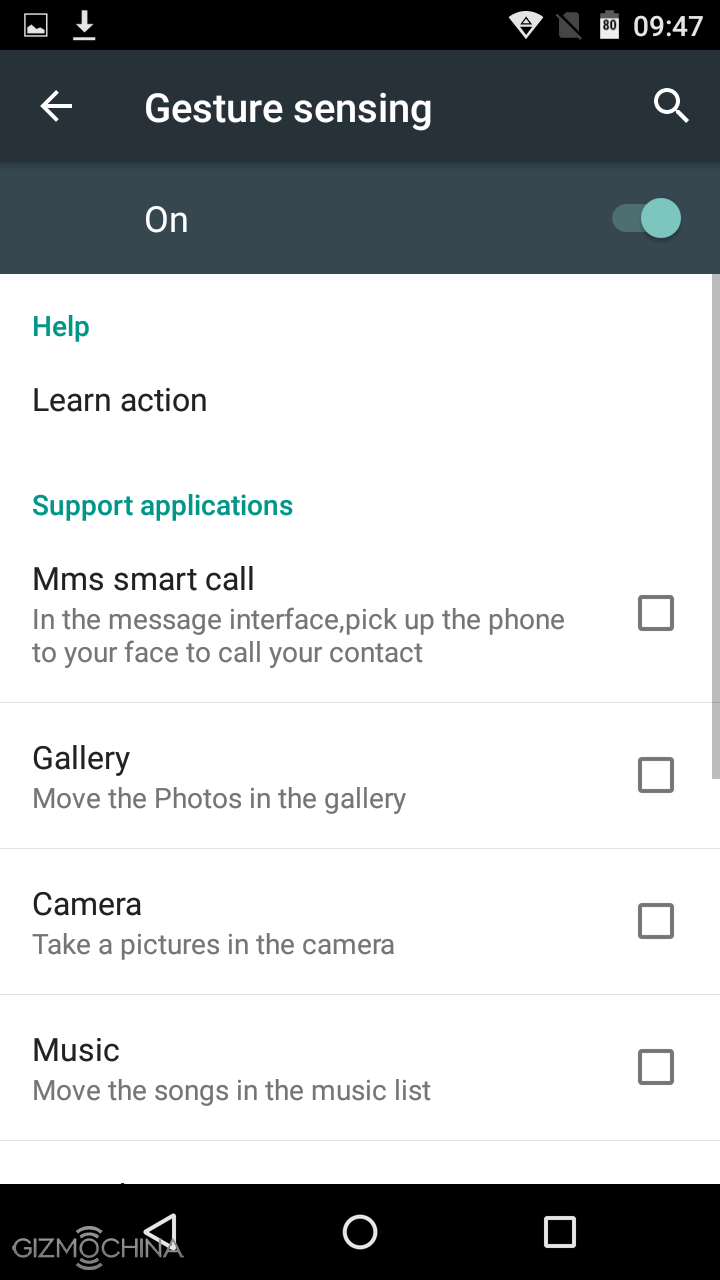
Task: Open Learn action help
Action: coord(120,400)
